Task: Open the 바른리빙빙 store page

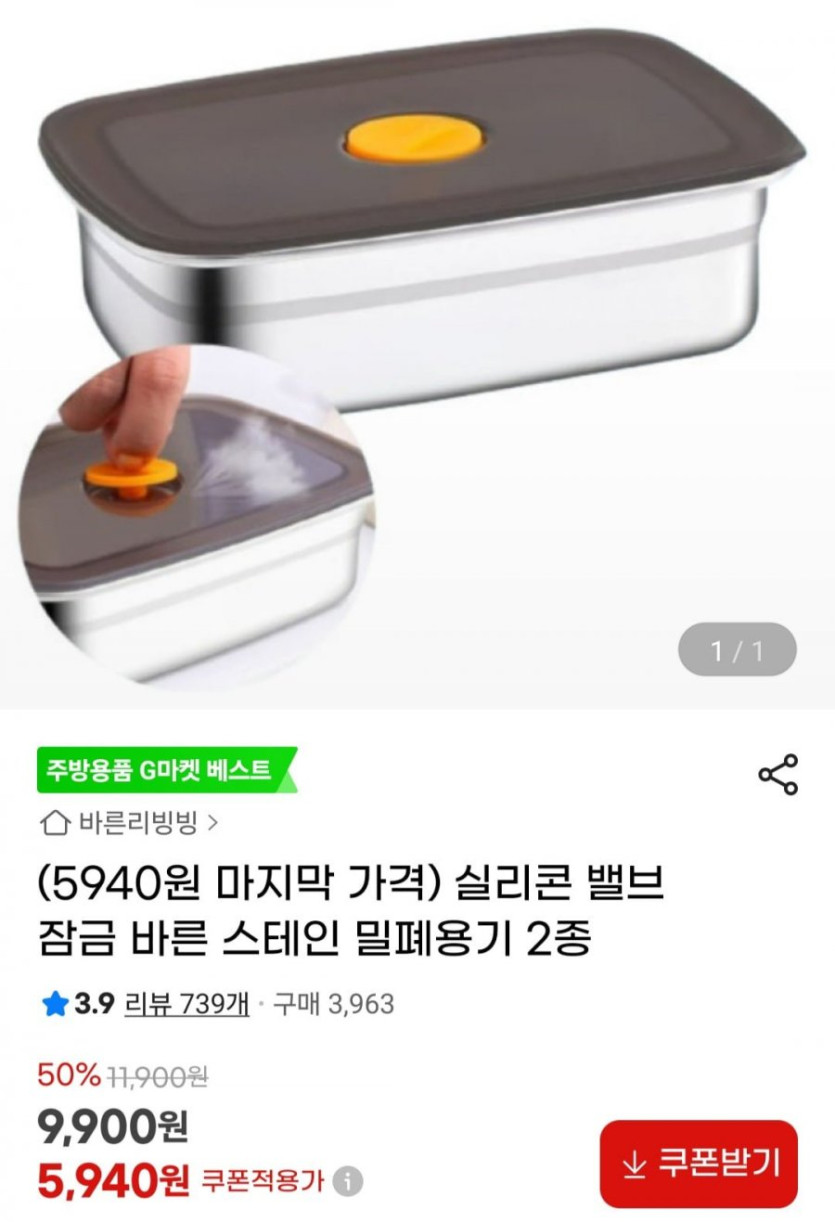Action: click(128, 824)
